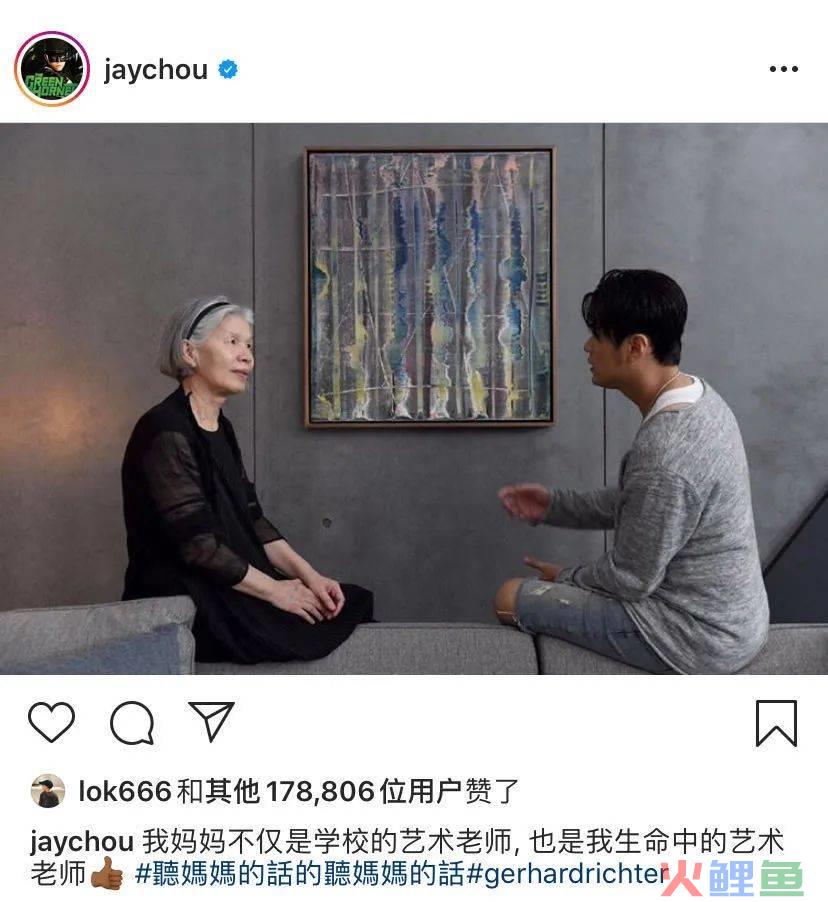This screenshot has width=828, height=902.
Task: Share the post via paper plane icon
Action: coord(211,721)
